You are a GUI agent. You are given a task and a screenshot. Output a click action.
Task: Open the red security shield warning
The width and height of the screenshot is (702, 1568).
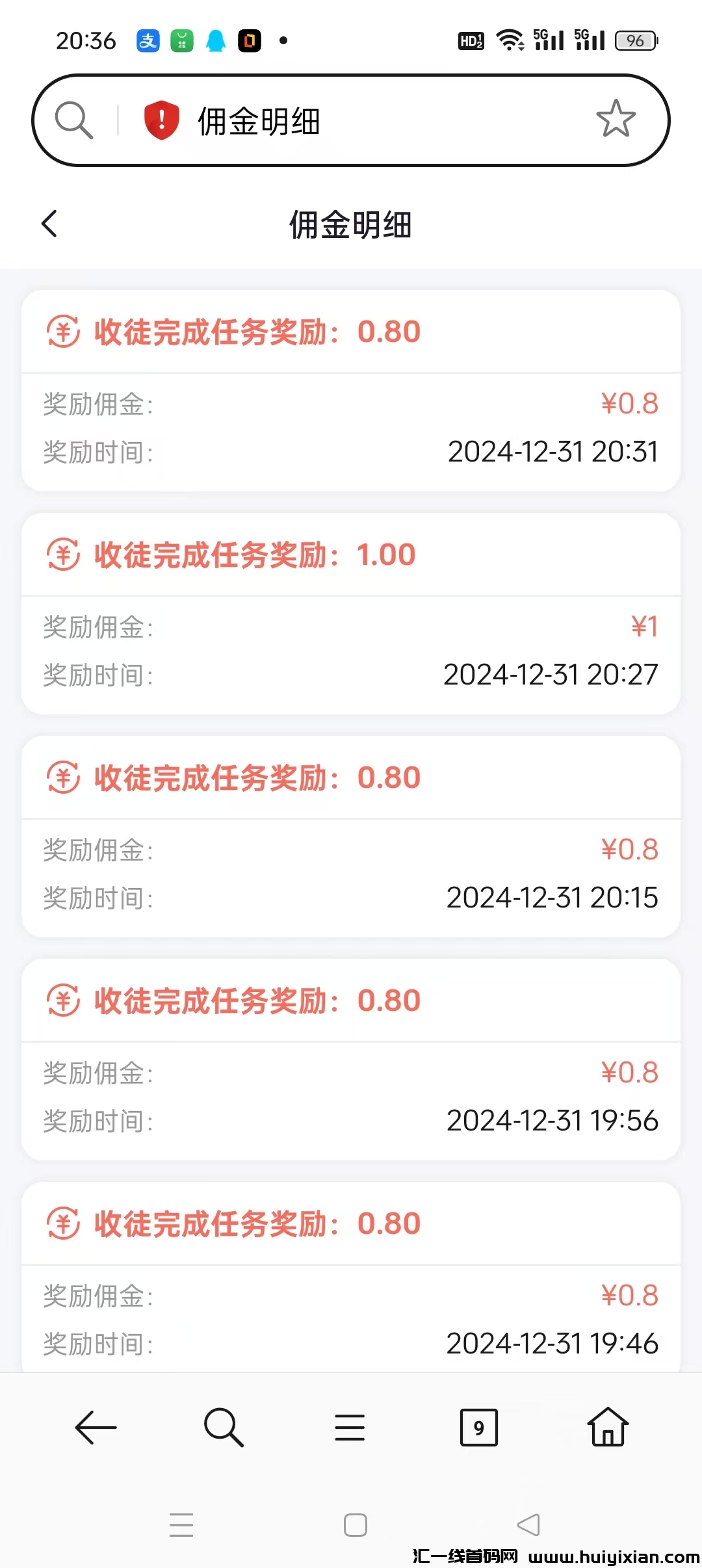(x=161, y=120)
